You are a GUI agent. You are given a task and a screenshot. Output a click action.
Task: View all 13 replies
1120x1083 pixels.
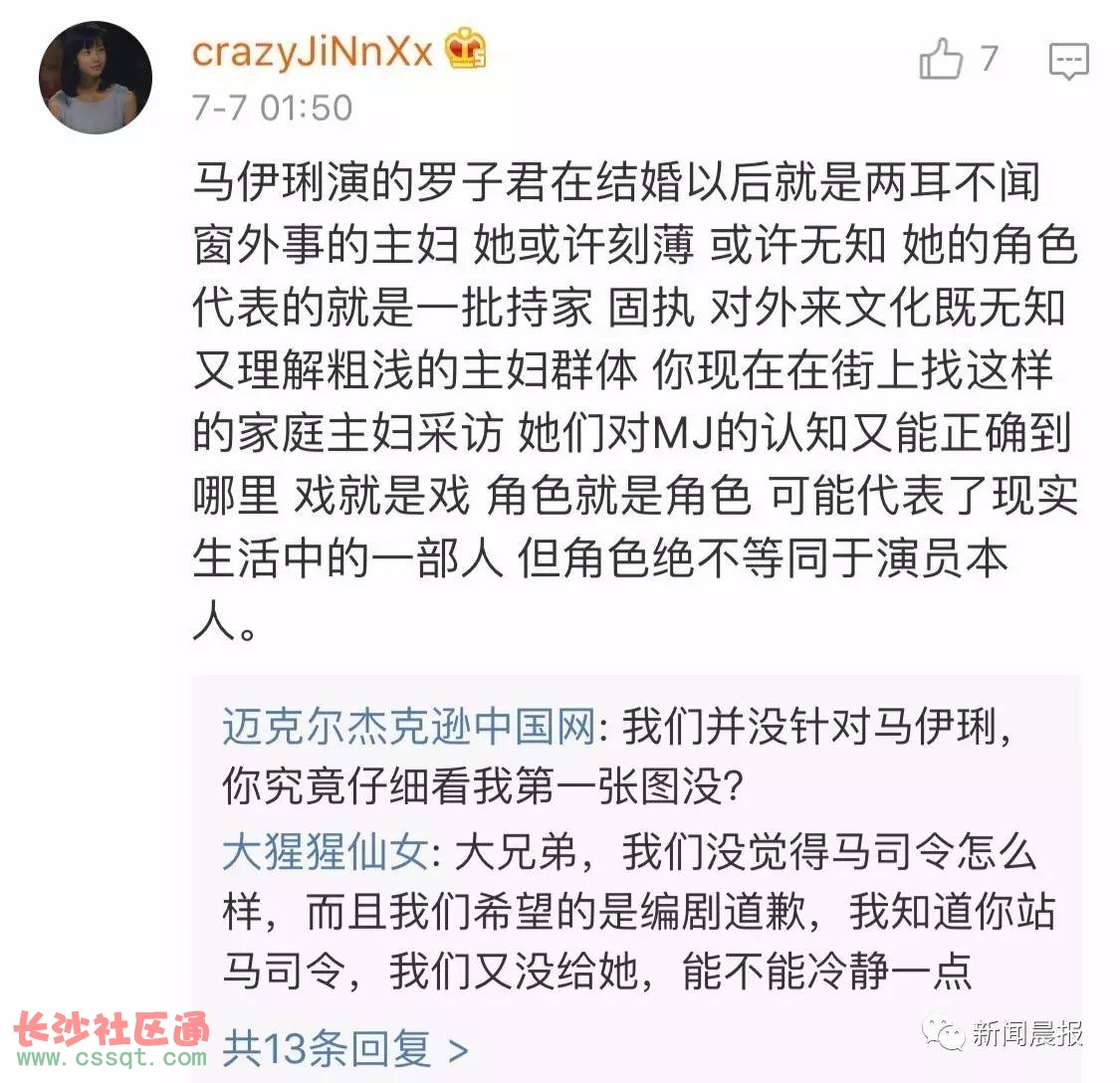tap(344, 1048)
